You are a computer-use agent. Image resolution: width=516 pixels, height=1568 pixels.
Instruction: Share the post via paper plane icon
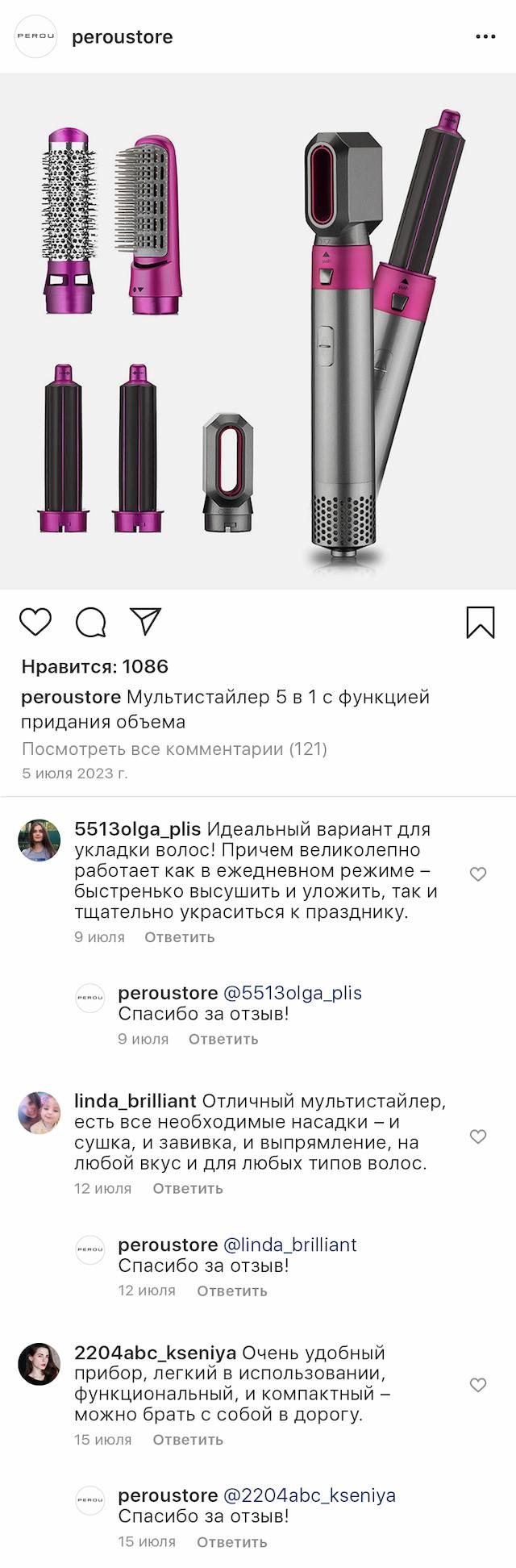[146, 621]
